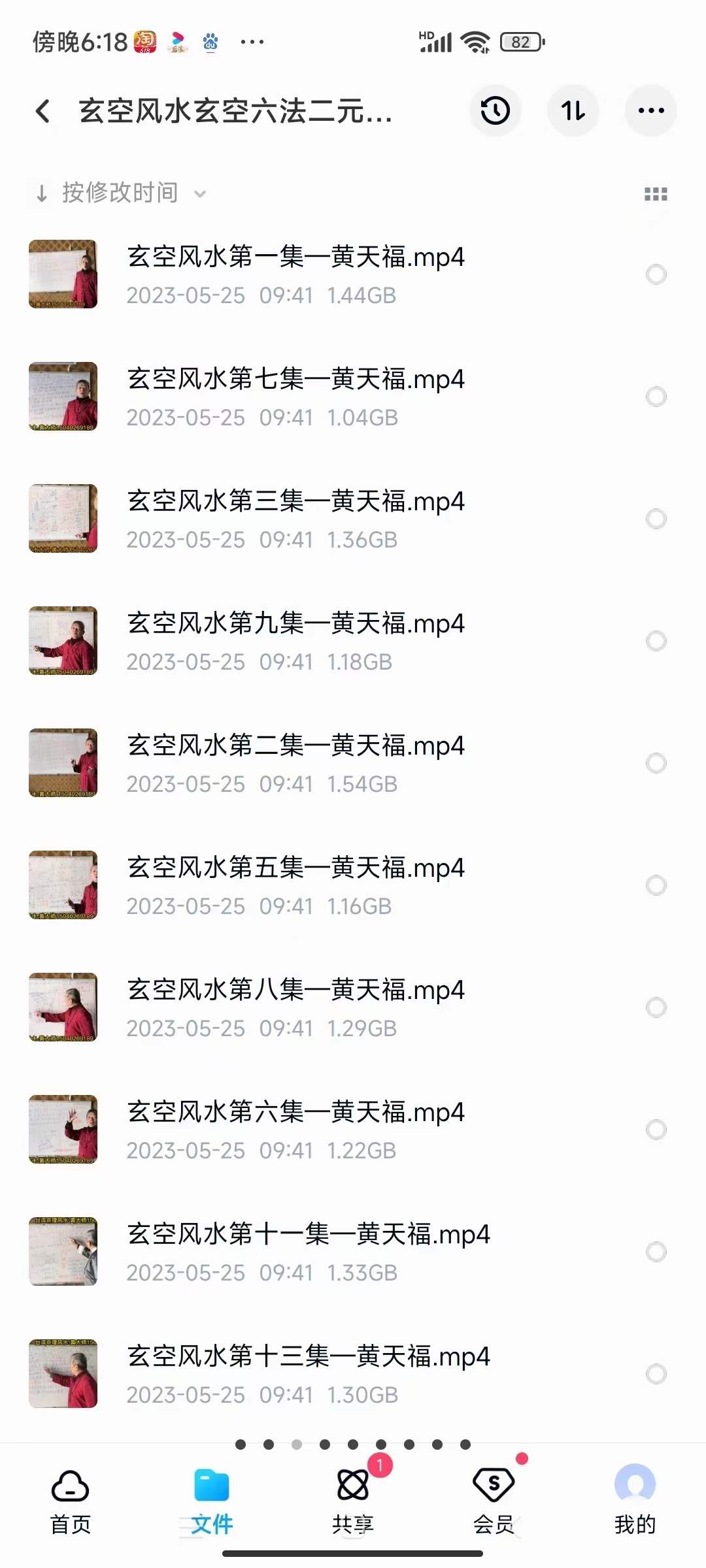706x1568 pixels.
Task: Open the recent history clock icon
Action: (x=495, y=111)
